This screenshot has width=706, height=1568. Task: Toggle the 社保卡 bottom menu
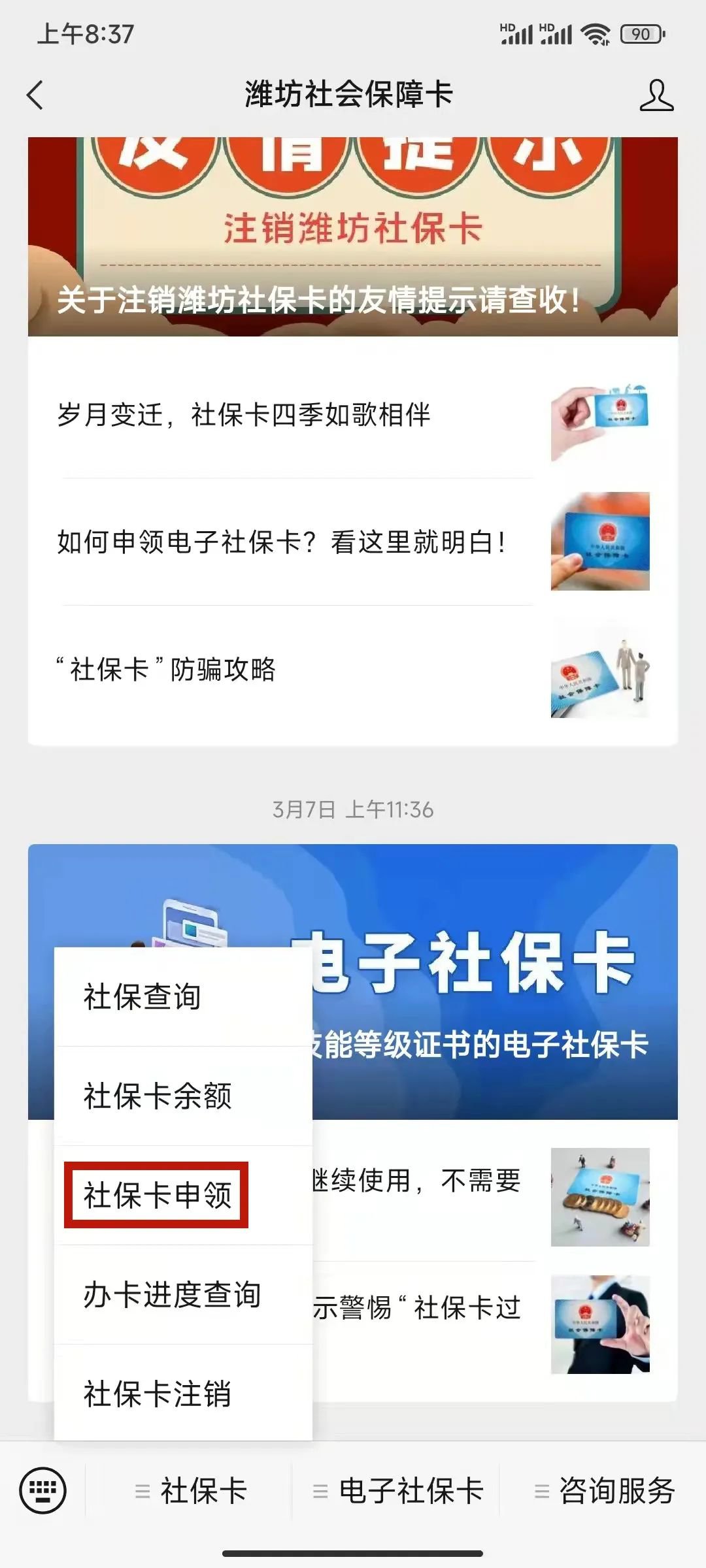(190, 1491)
